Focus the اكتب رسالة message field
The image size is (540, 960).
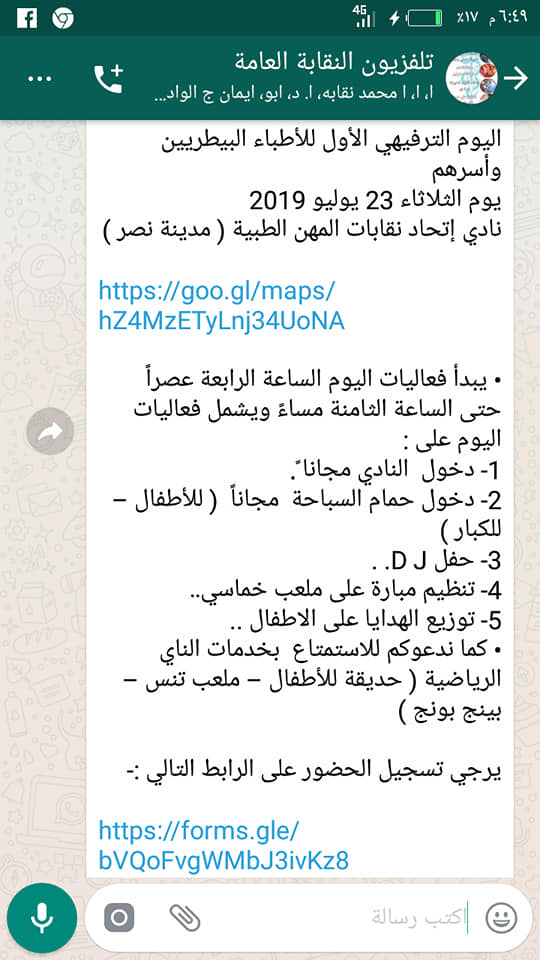point(343,917)
